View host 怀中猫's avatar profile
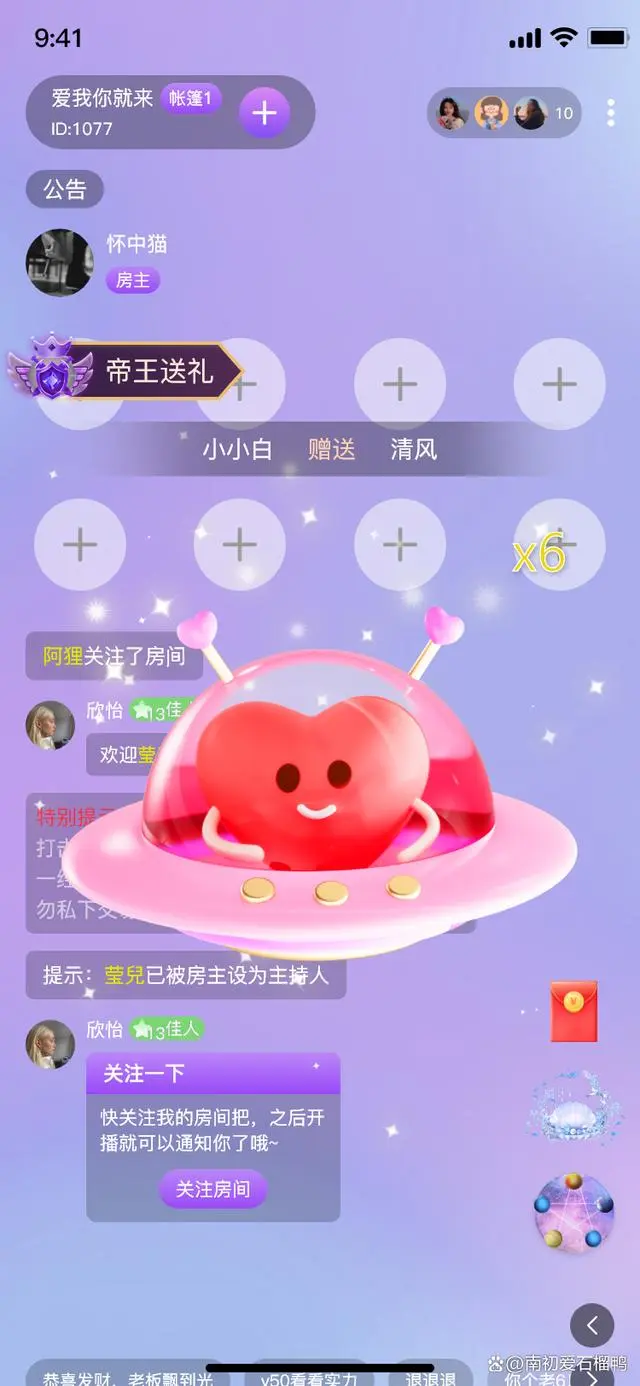640x1386 pixels. pyautogui.click(x=59, y=262)
